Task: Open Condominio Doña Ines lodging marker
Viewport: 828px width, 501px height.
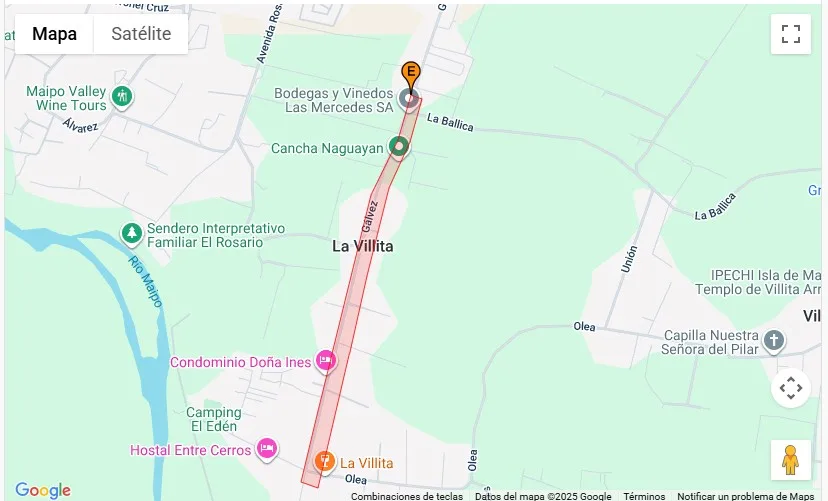Action: coord(325,360)
